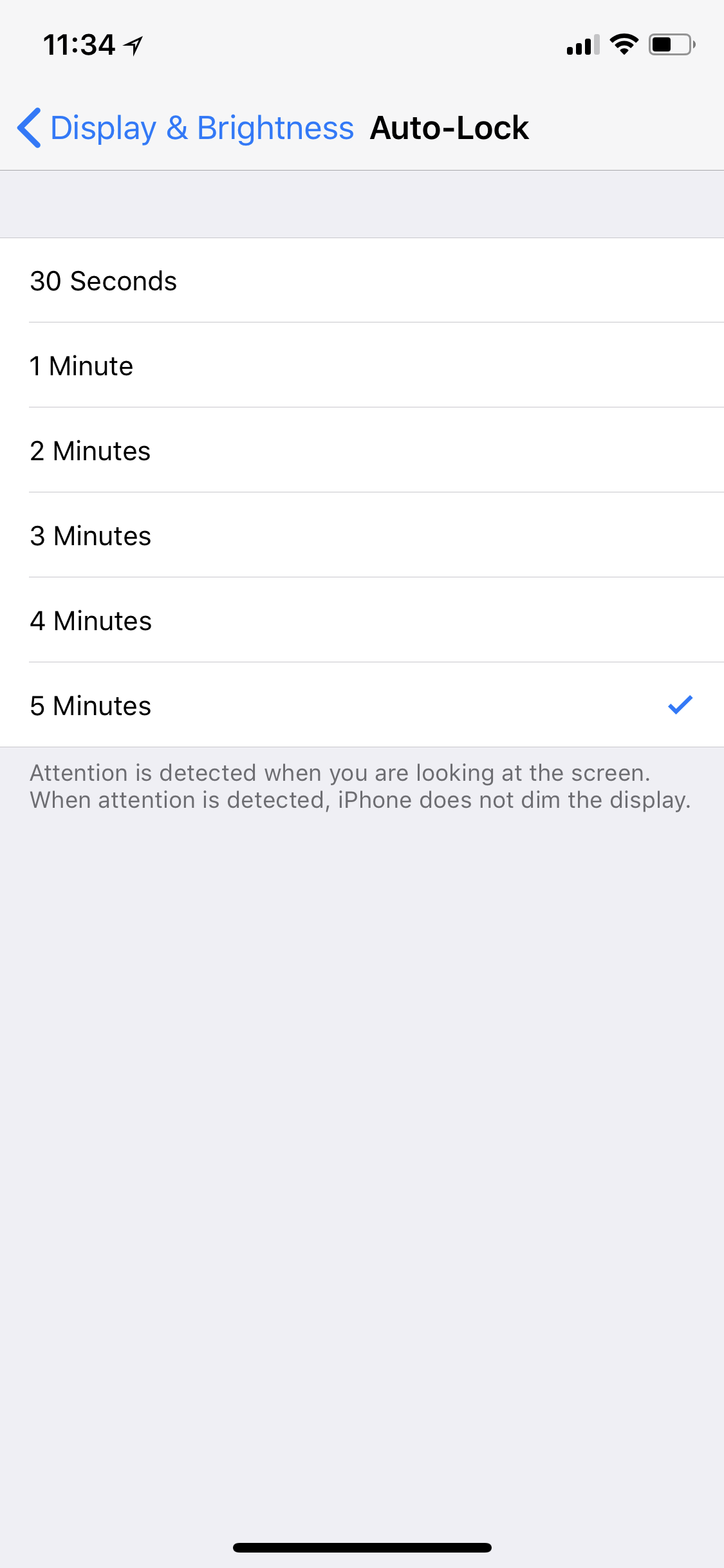Pick 3 Minutes for auto-lock

[362, 536]
